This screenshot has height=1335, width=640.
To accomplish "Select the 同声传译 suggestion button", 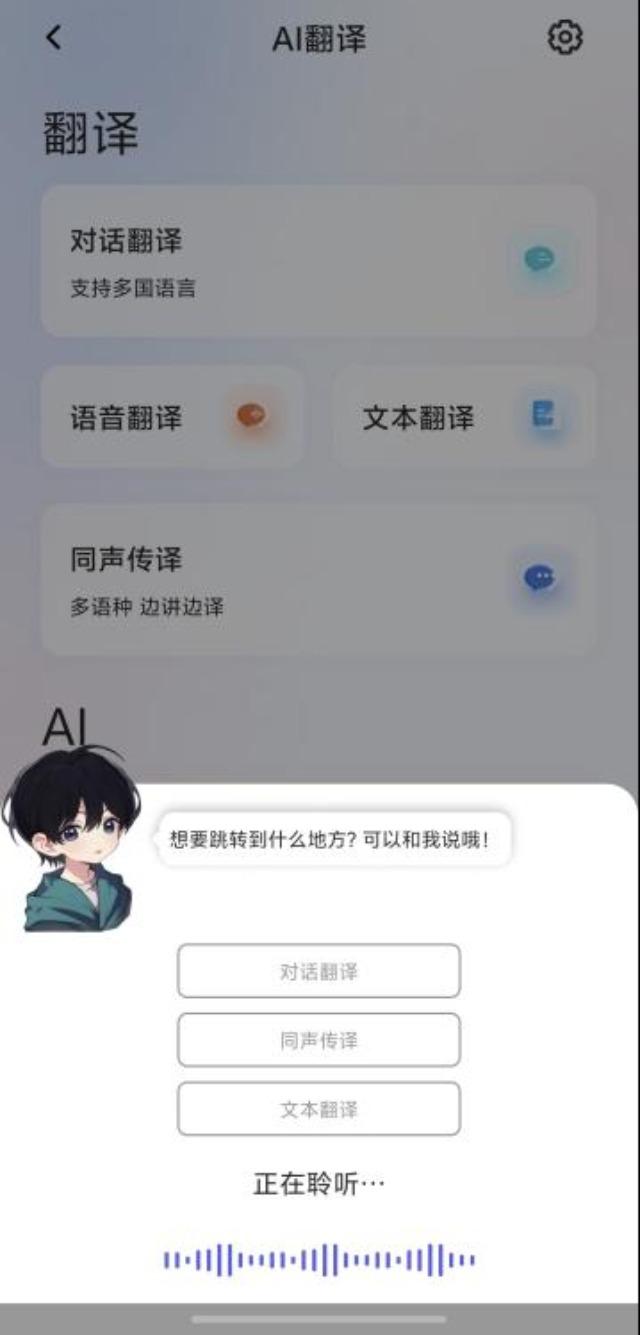I will 318,1040.
